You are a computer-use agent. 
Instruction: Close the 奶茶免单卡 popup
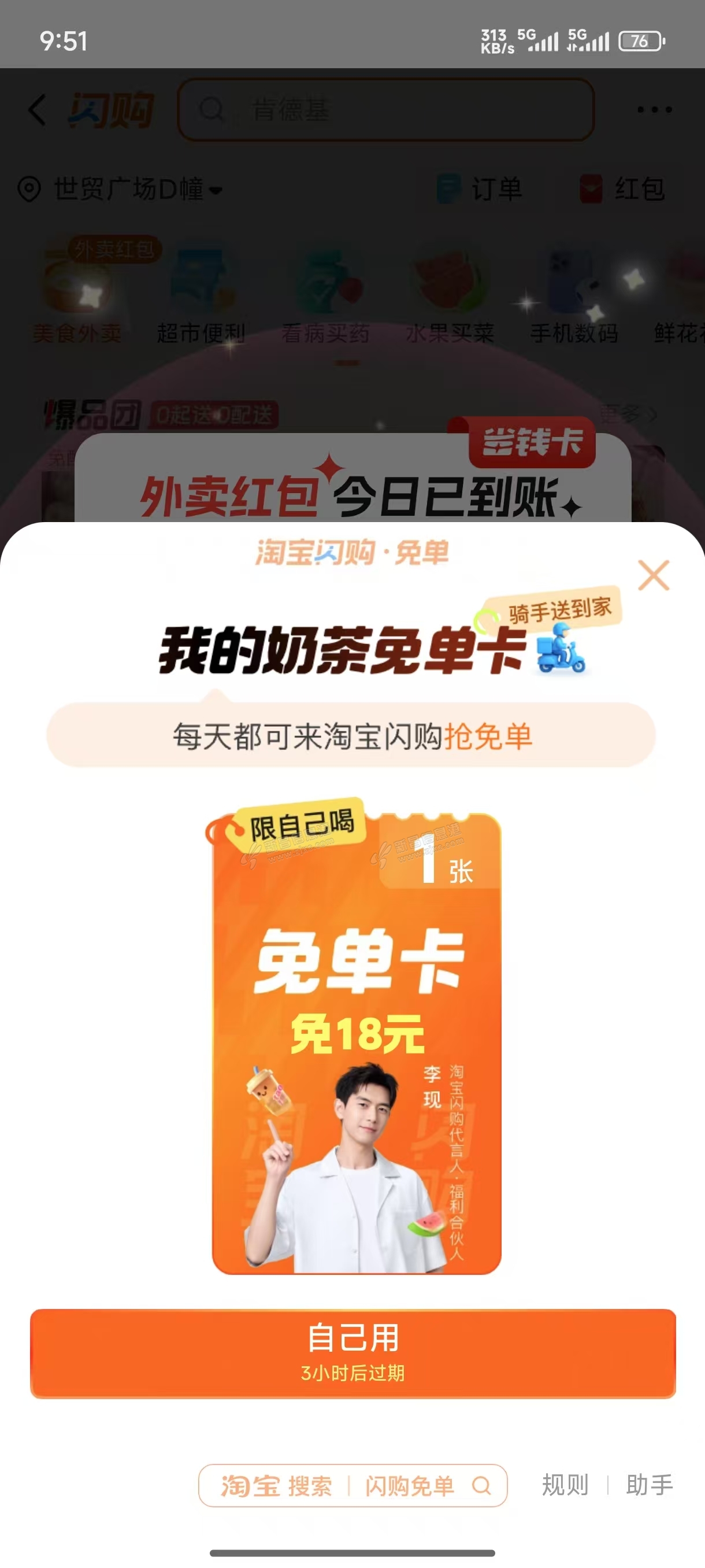[654, 575]
